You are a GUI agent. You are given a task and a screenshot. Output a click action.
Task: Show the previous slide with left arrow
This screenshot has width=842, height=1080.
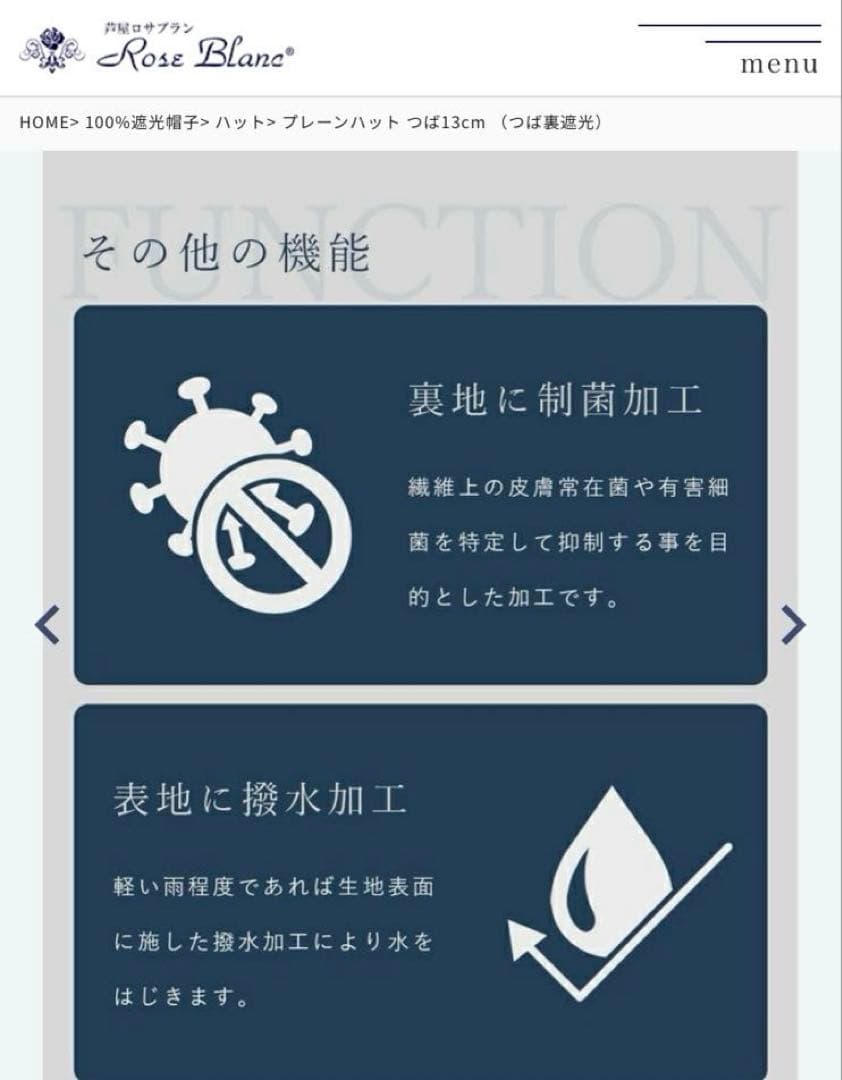tap(47, 624)
